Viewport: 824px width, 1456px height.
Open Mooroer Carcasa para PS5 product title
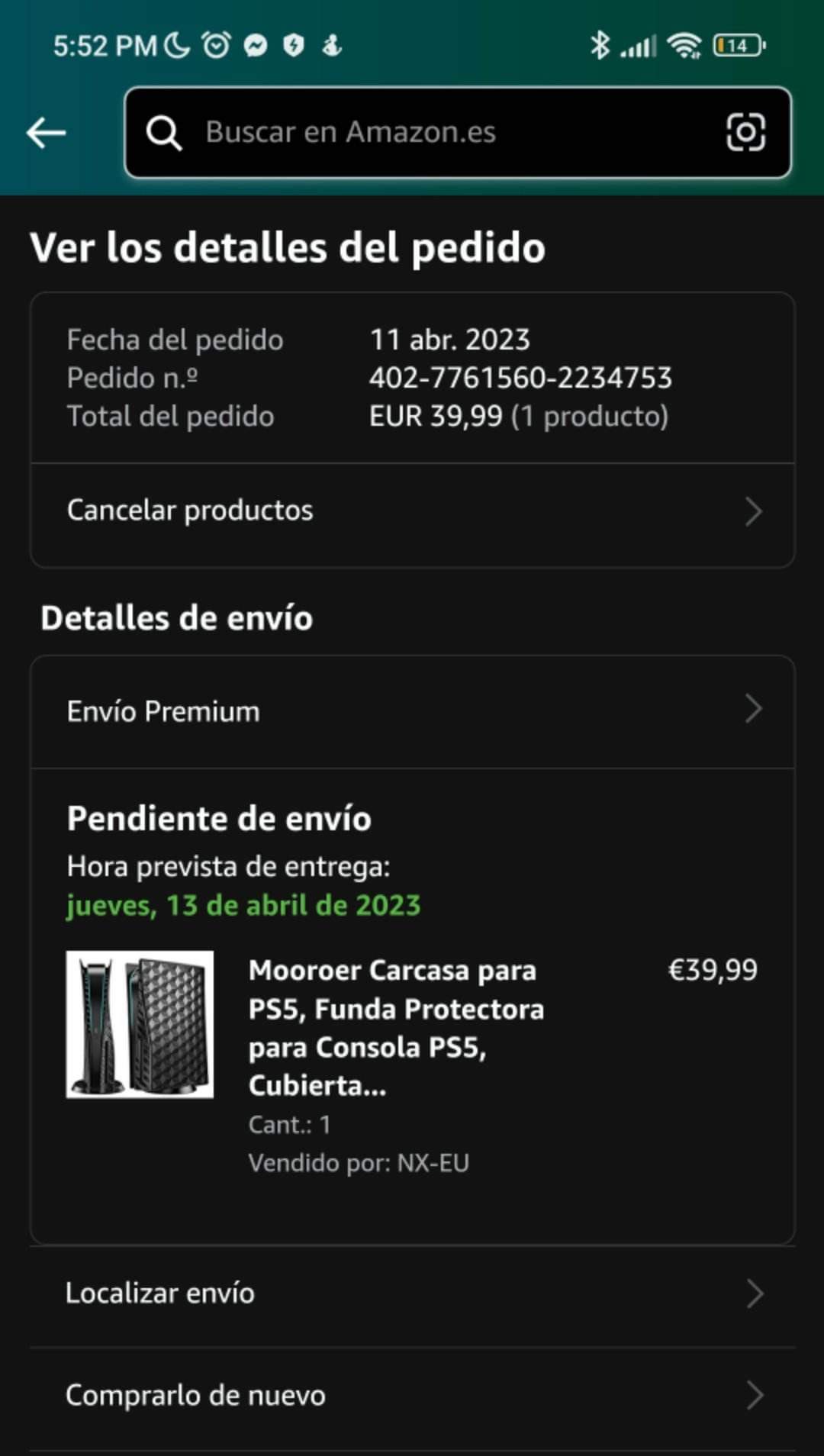(x=396, y=1027)
